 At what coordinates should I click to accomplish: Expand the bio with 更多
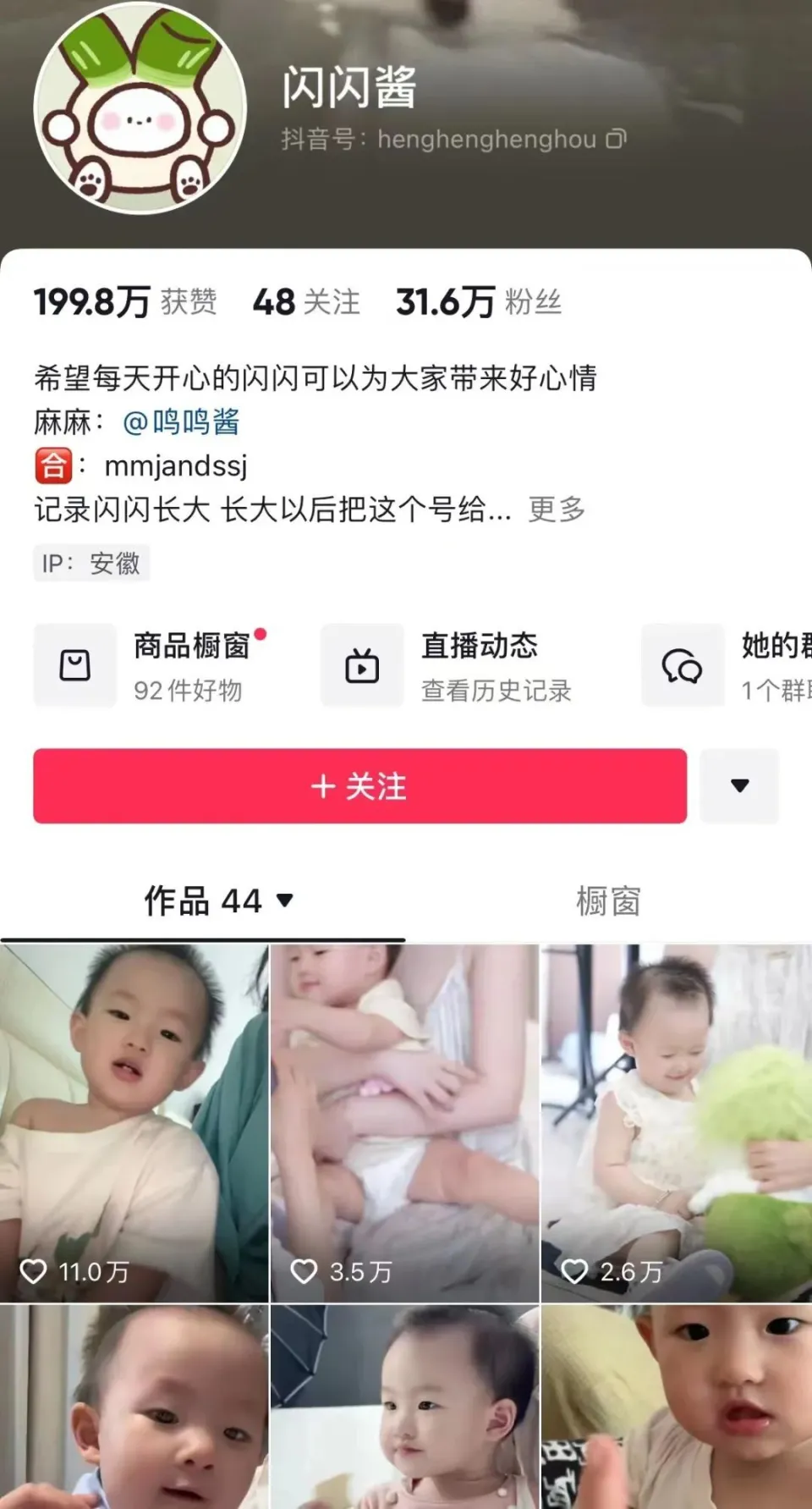557,509
